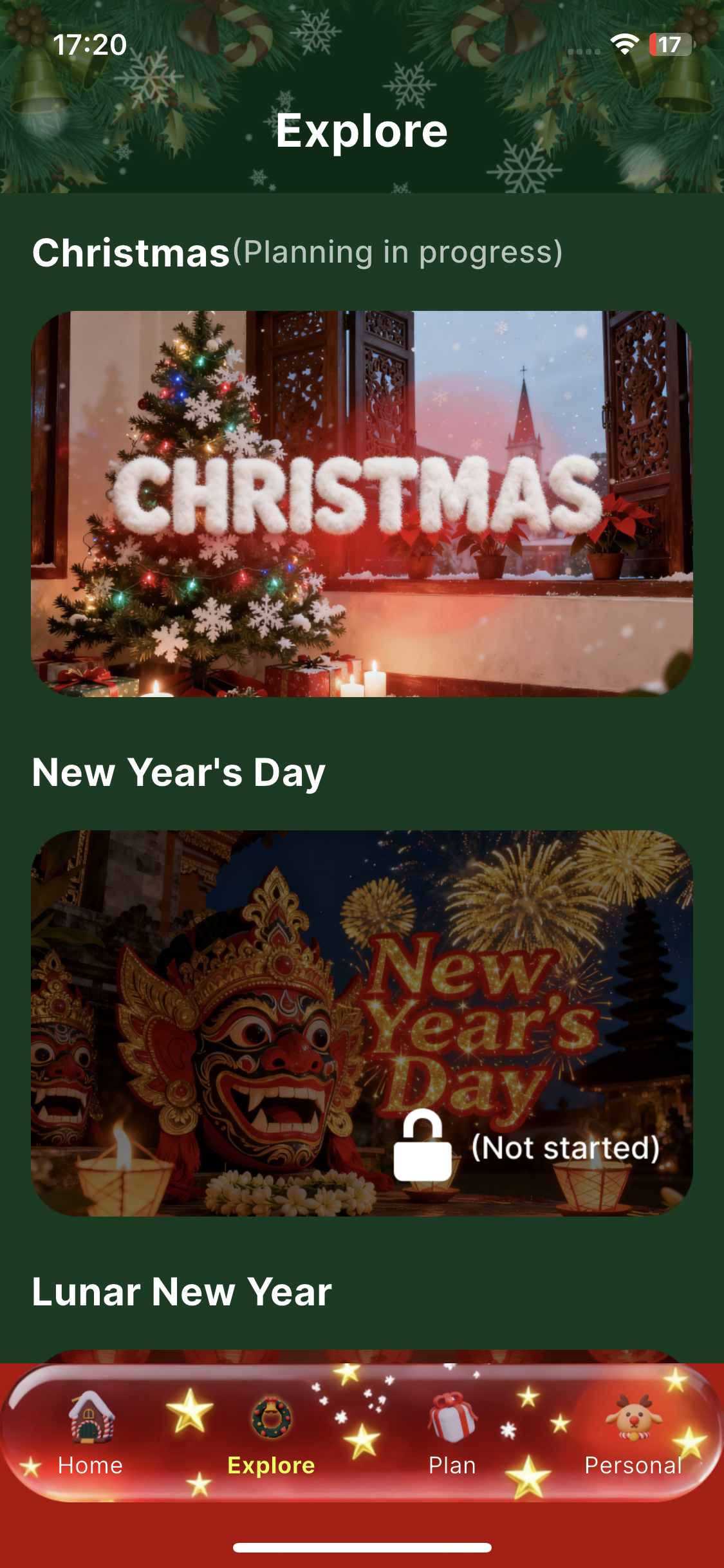This screenshot has height=1568, width=724.
Task: Switch to the Personal tab
Action: tap(634, 1466)
